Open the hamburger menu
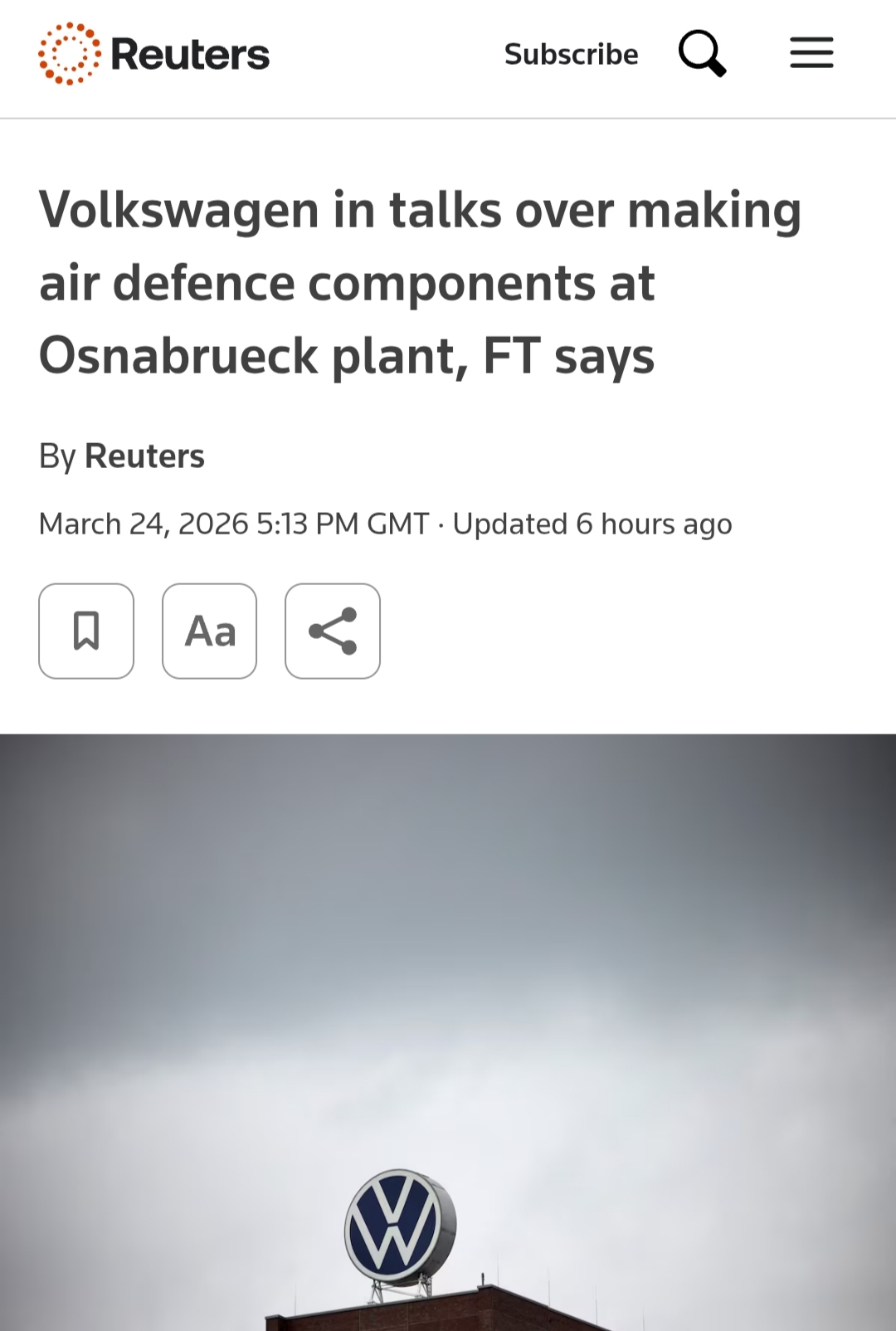Viewport: 896px width, 1331px height. click(x=811, y=53)
